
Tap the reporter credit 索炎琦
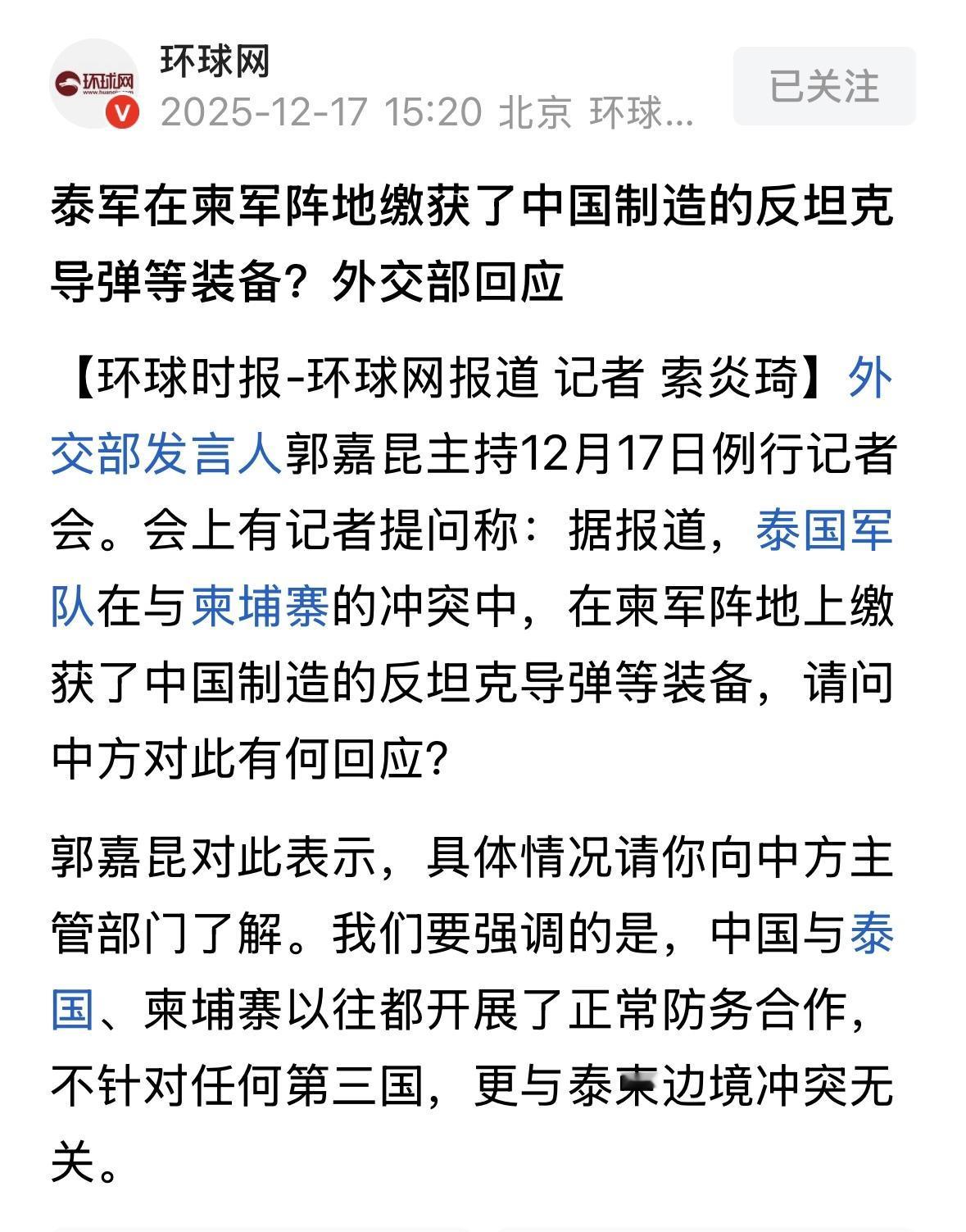729,377
